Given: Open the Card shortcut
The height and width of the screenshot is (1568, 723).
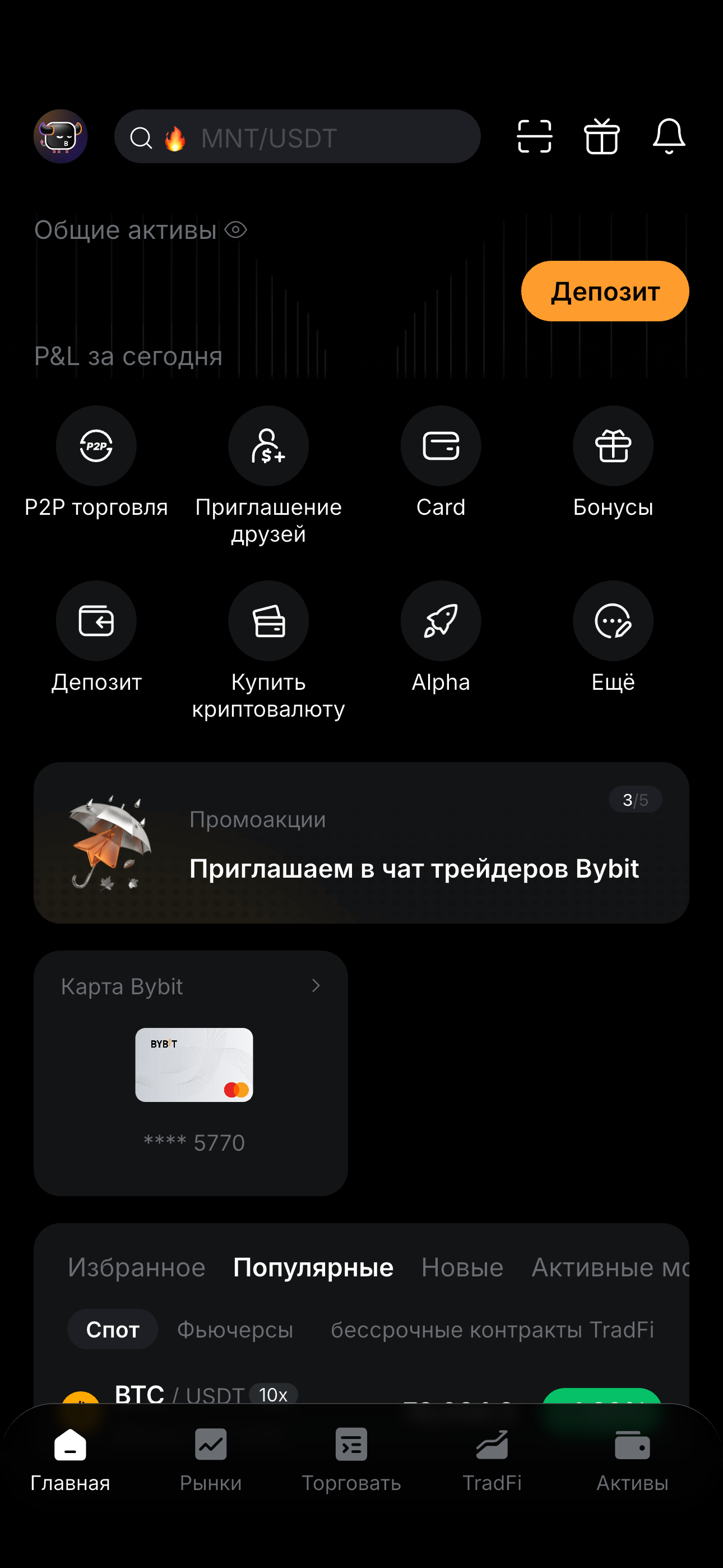Looking at the screenshot, I should pyautogui.click(x=441, y=463).
